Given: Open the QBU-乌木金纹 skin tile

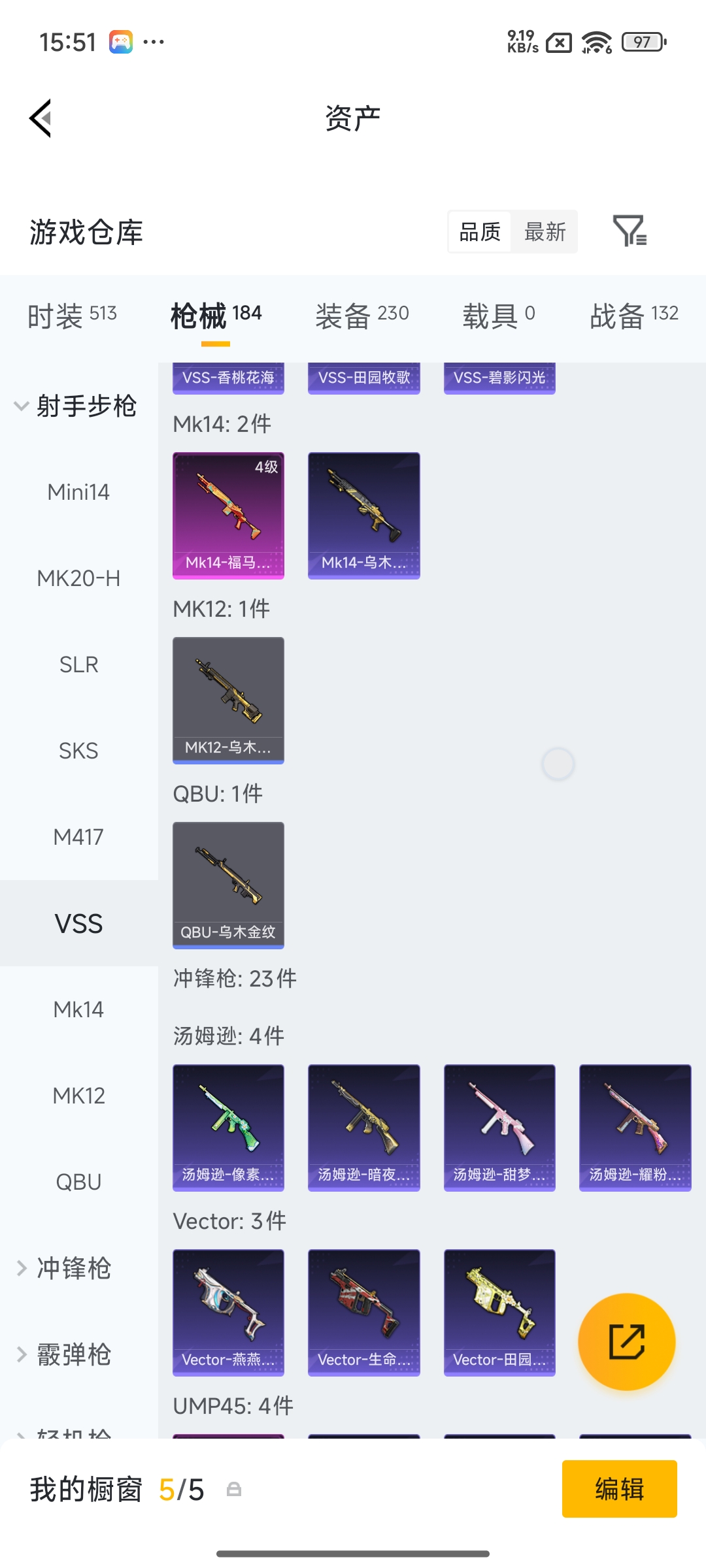Looking at the screenshot, I should [228, 885].
